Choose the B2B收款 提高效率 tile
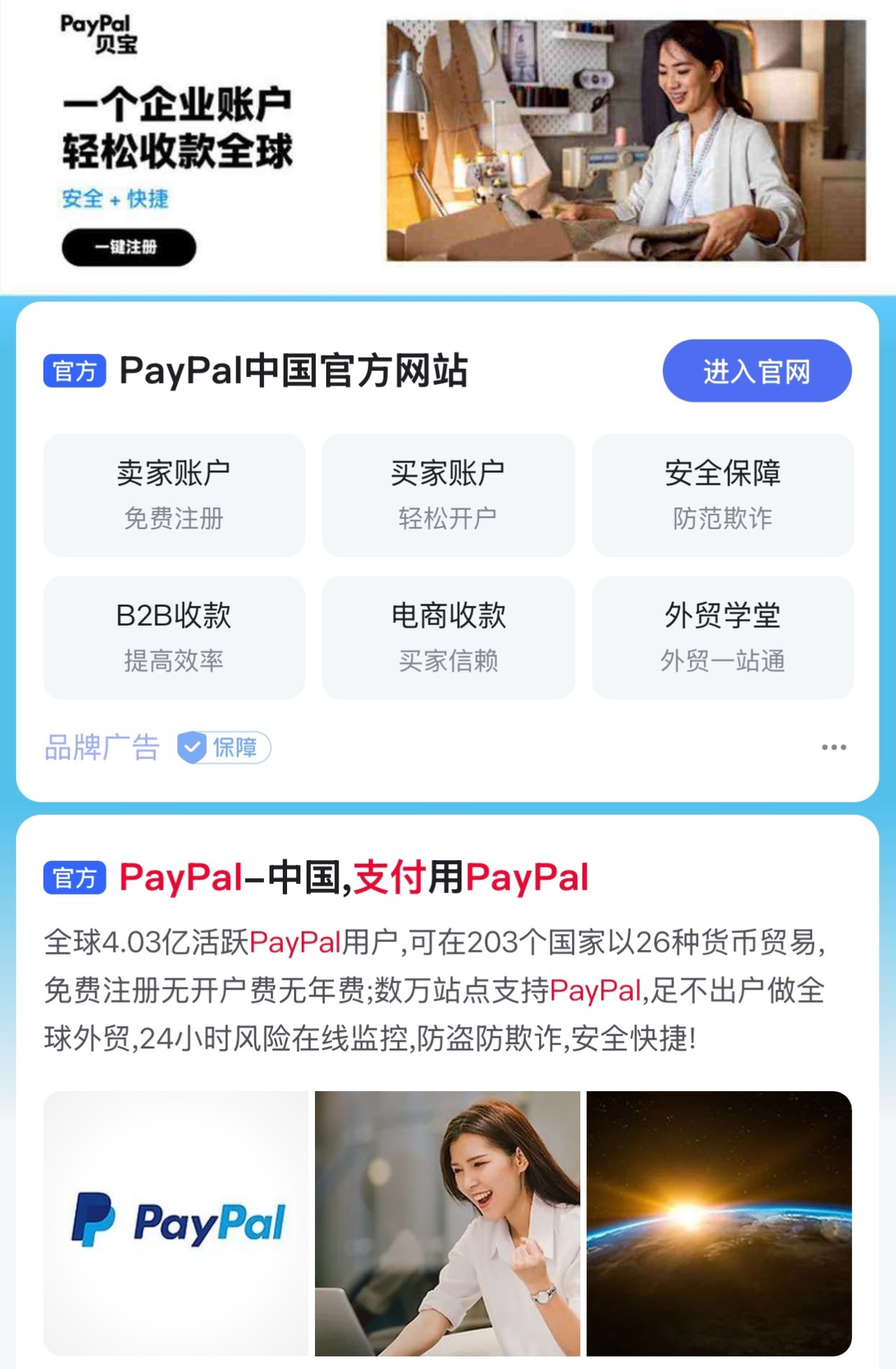The height and width of the screenshot is (1369, 896). click(174, 637)
